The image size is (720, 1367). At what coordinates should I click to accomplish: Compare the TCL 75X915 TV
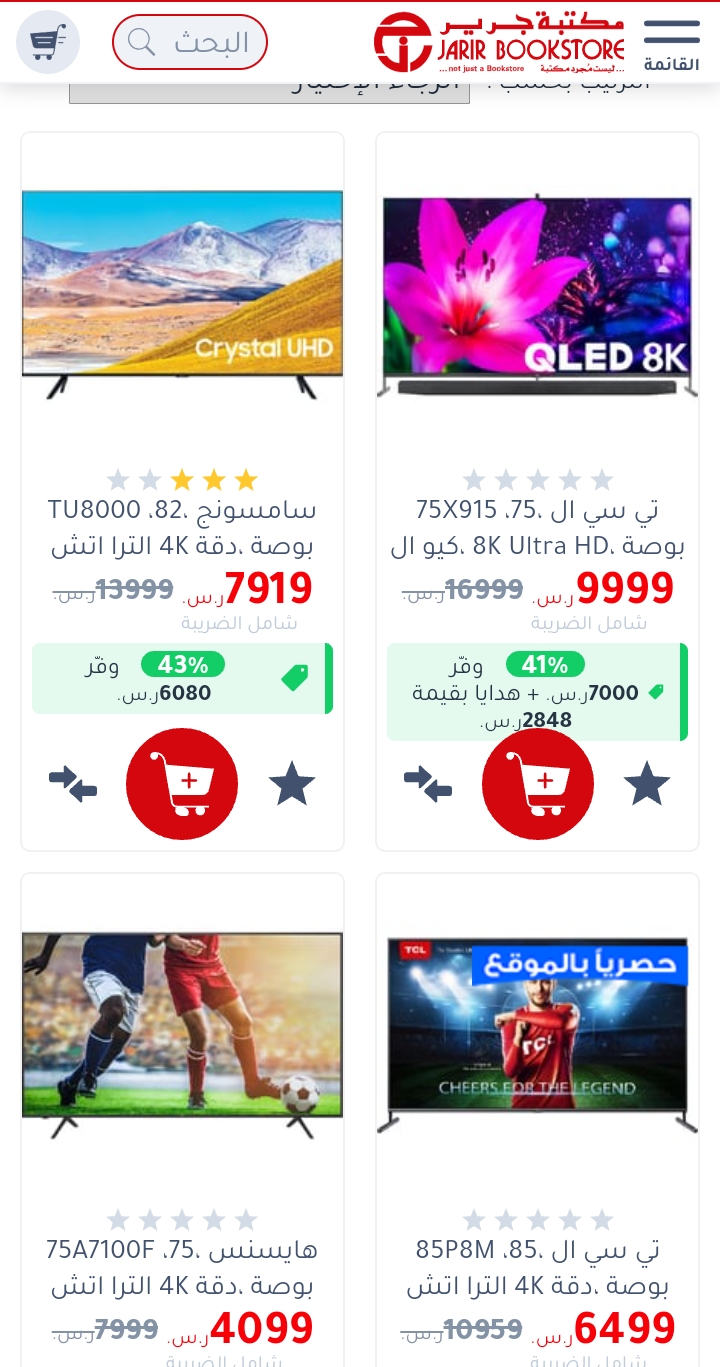pyautogui.click(x=428, y=784)
